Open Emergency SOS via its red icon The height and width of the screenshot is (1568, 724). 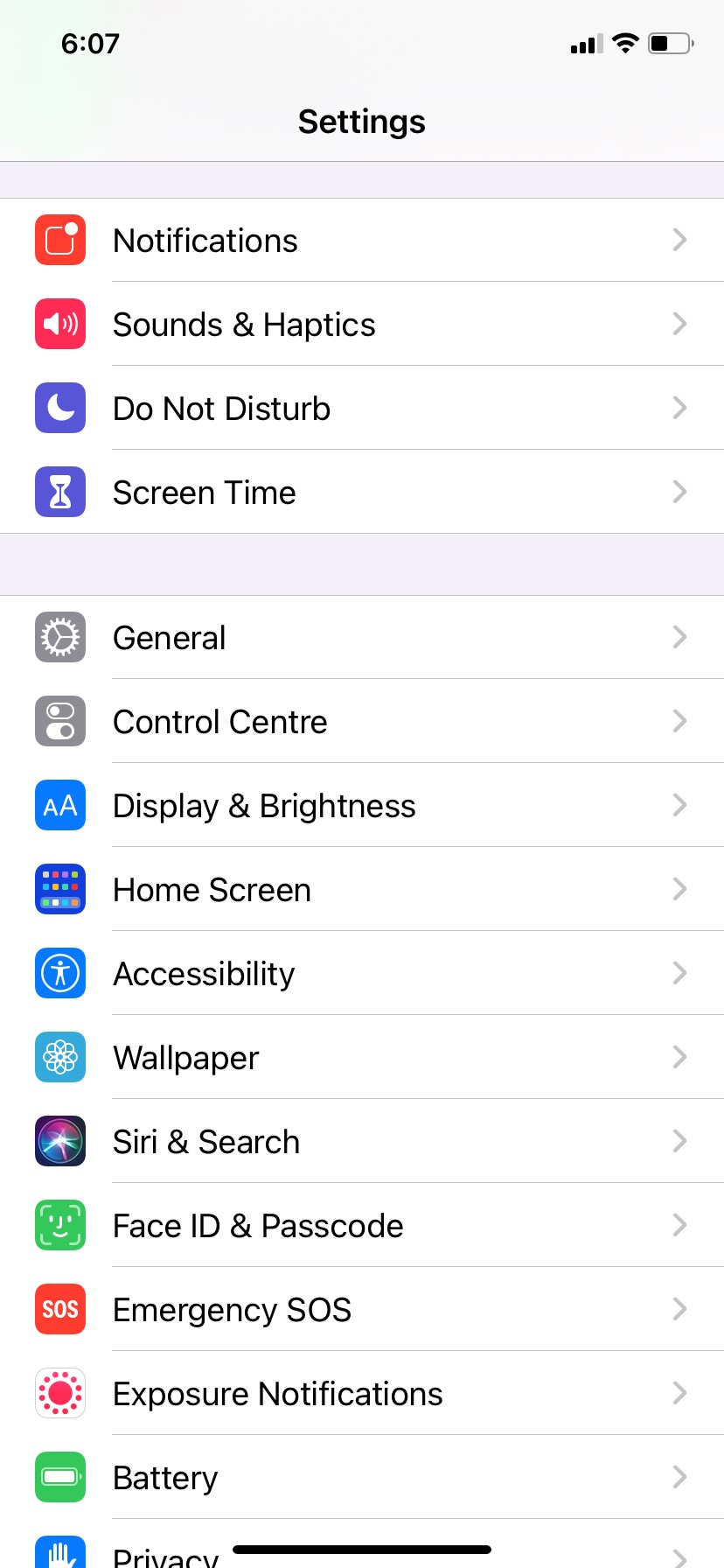coord(59,1309)
